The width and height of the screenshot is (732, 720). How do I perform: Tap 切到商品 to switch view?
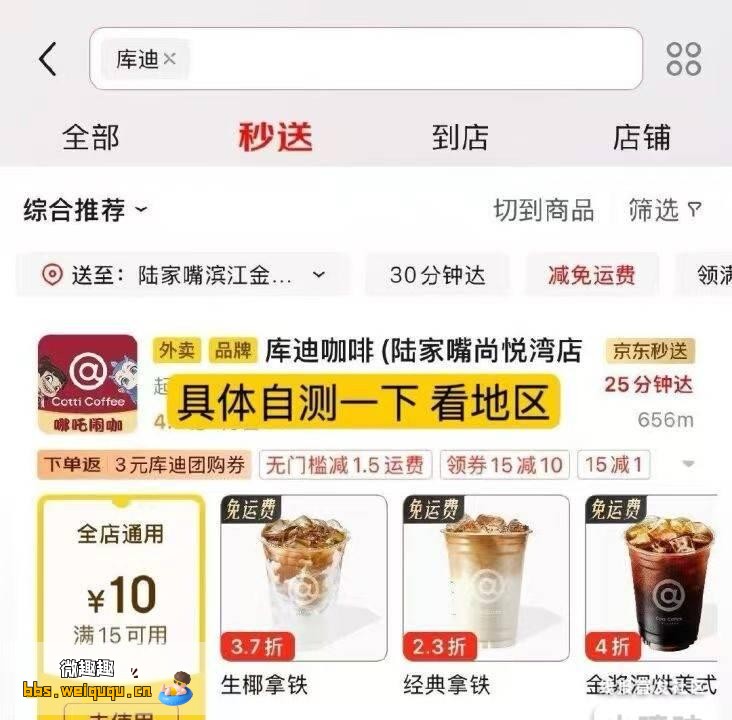(x=543, y=210)
